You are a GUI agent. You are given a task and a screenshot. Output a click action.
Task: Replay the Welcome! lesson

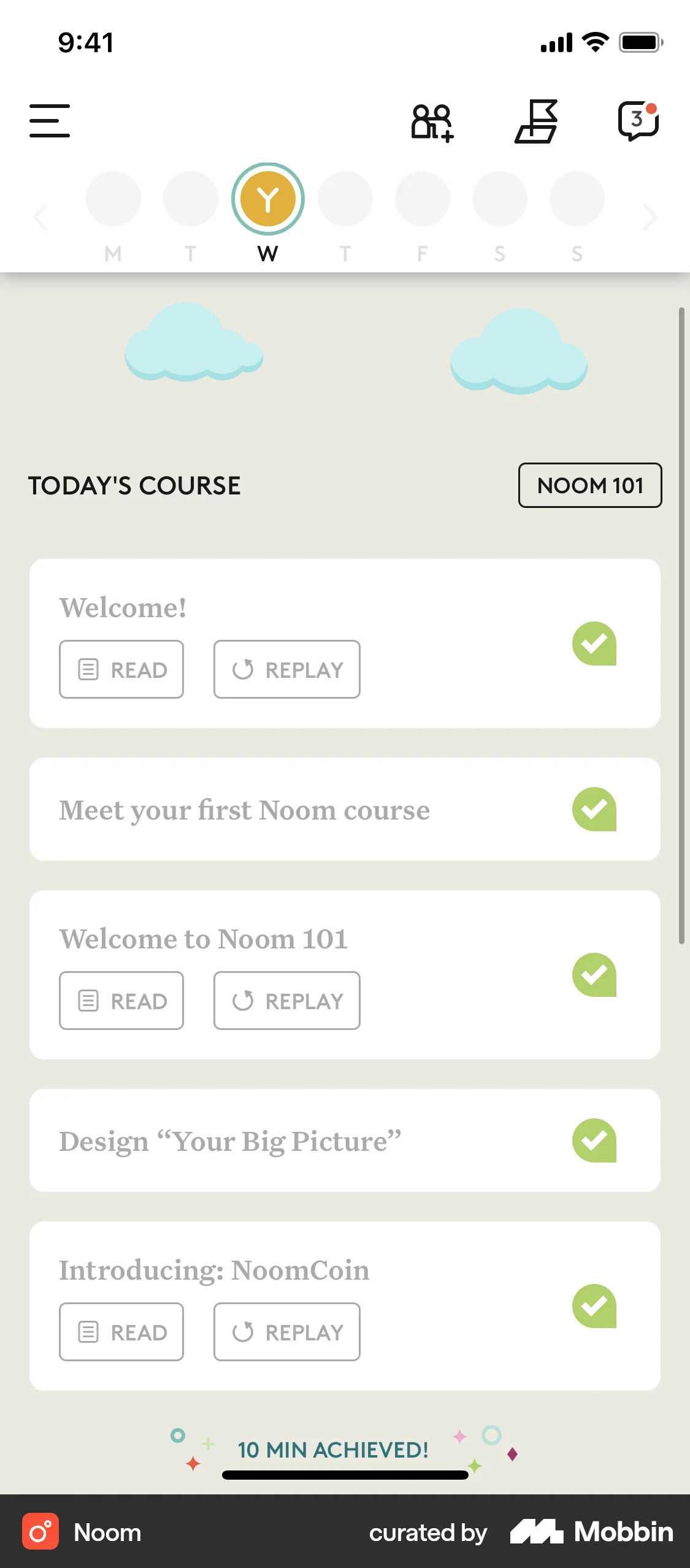tap(286, 669)
